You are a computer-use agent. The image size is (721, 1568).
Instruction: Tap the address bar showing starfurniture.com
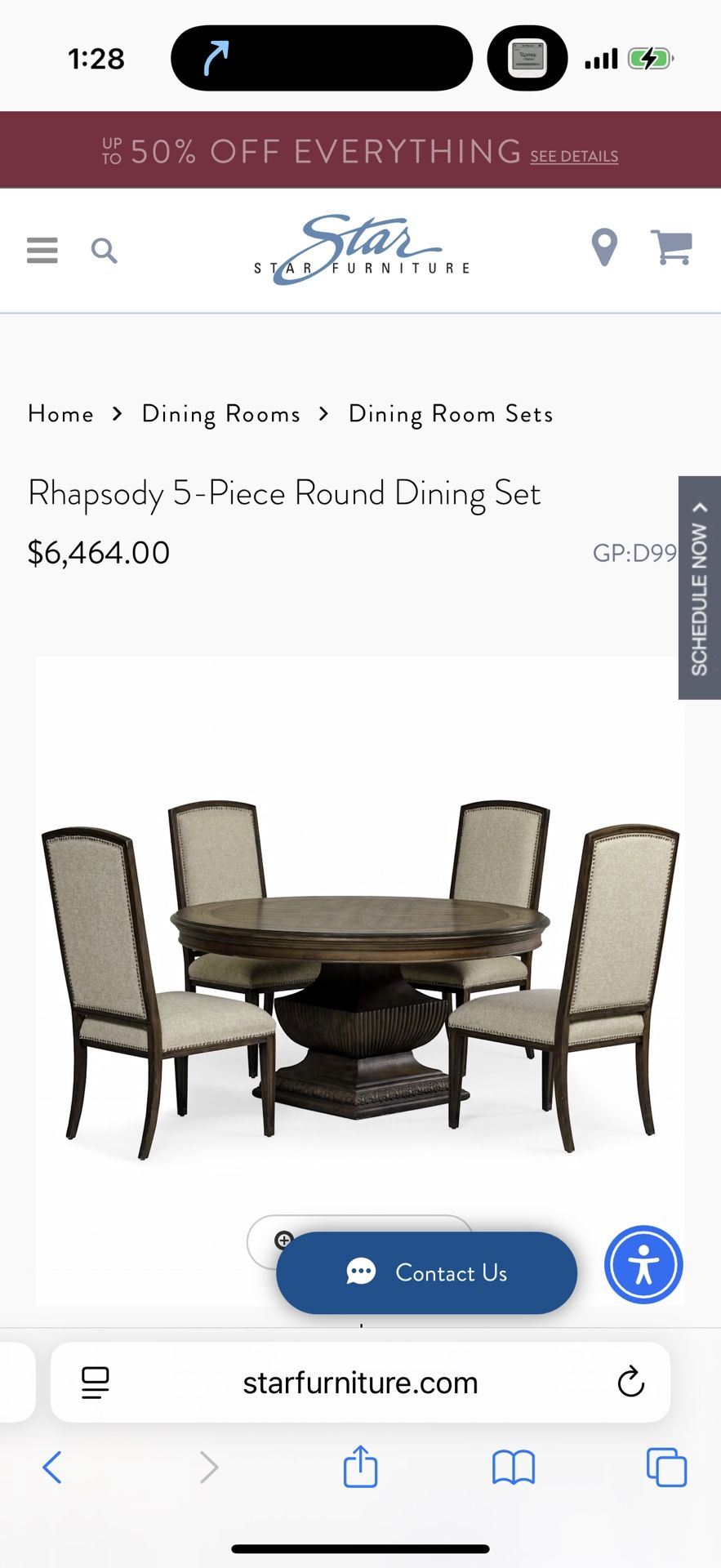(360, 1383)
